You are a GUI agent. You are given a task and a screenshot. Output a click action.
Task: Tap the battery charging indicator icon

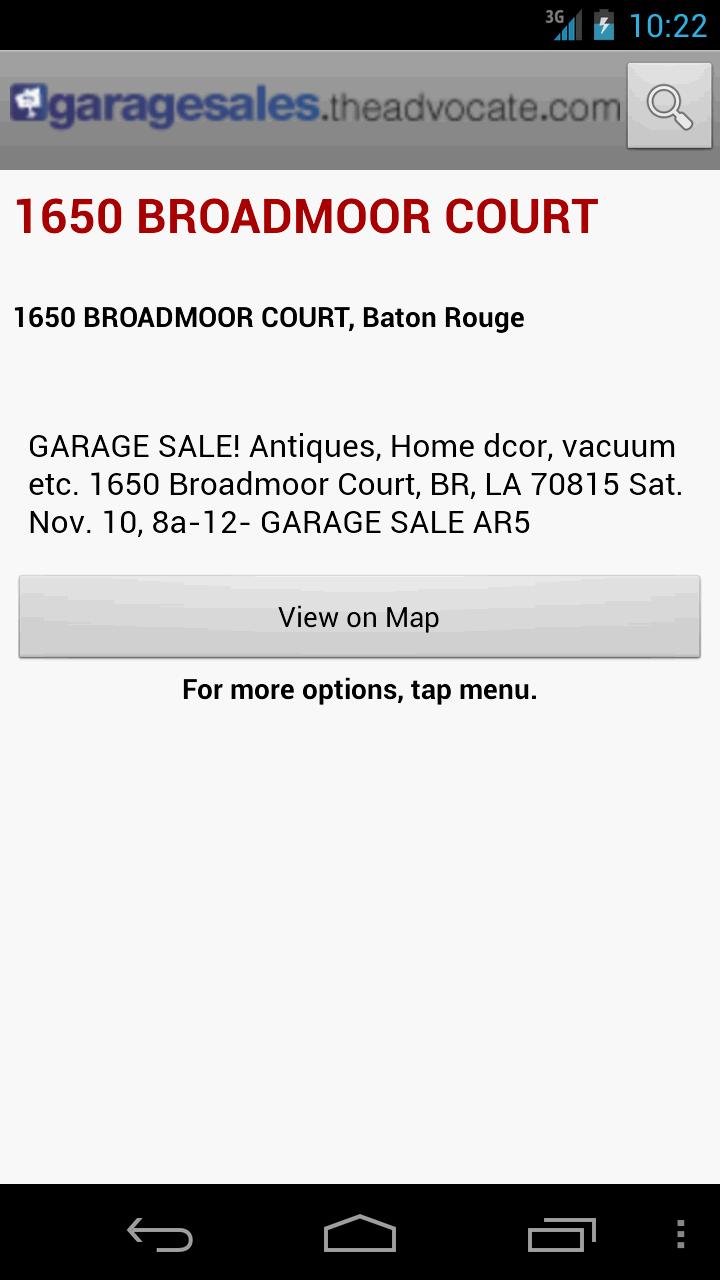point(604,25)
